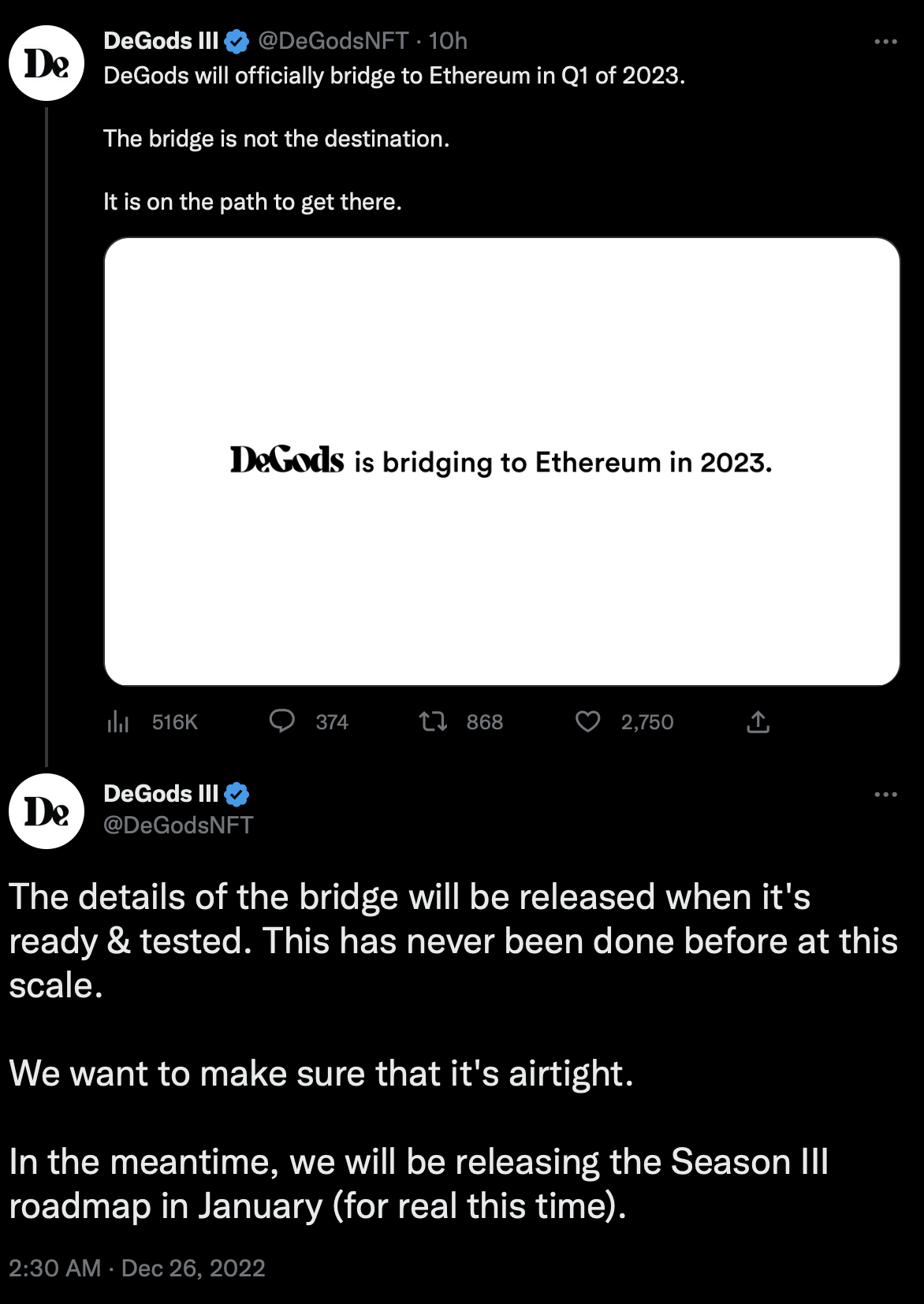
Task: Retweet the post with 868 retweets
Action: click(x=433, y=721)
